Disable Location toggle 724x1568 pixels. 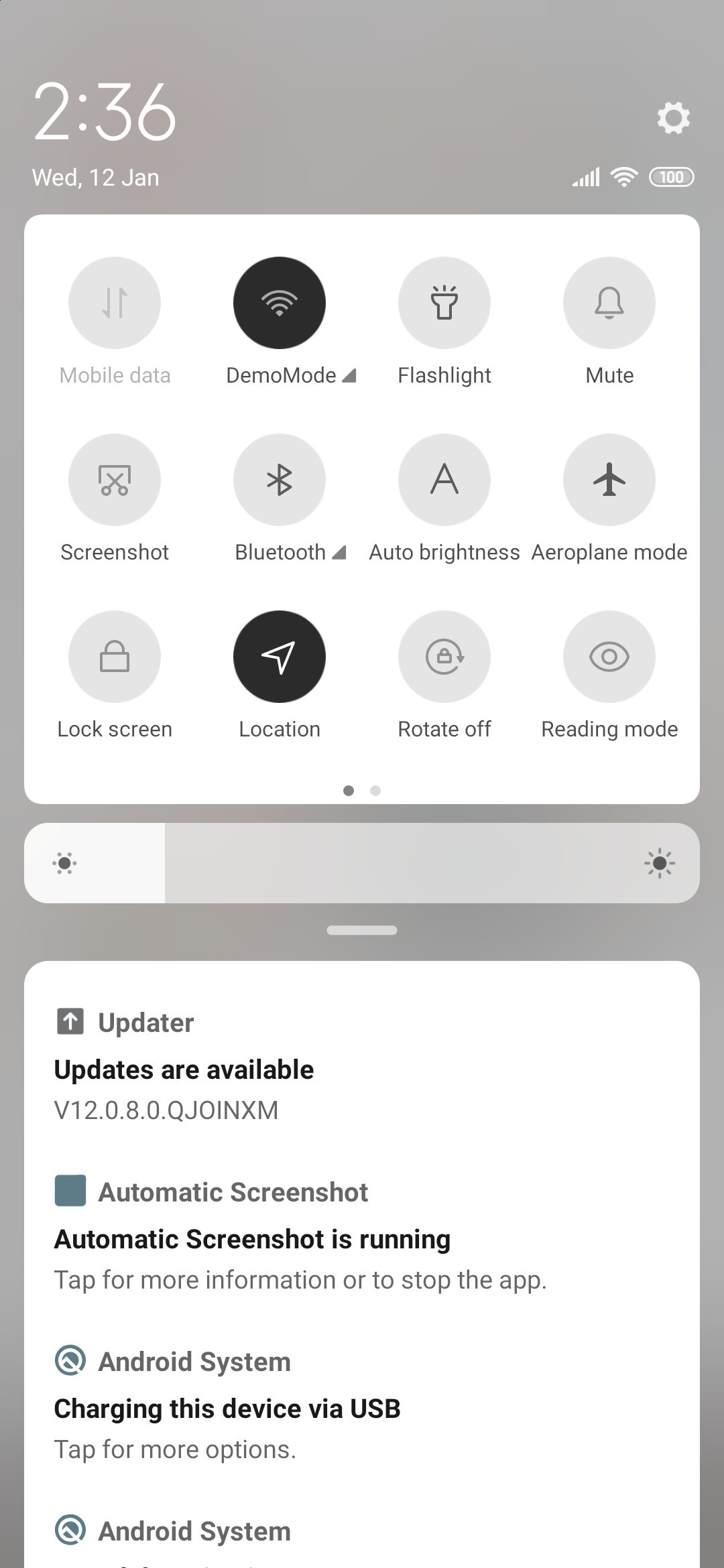tap(280, 657)
